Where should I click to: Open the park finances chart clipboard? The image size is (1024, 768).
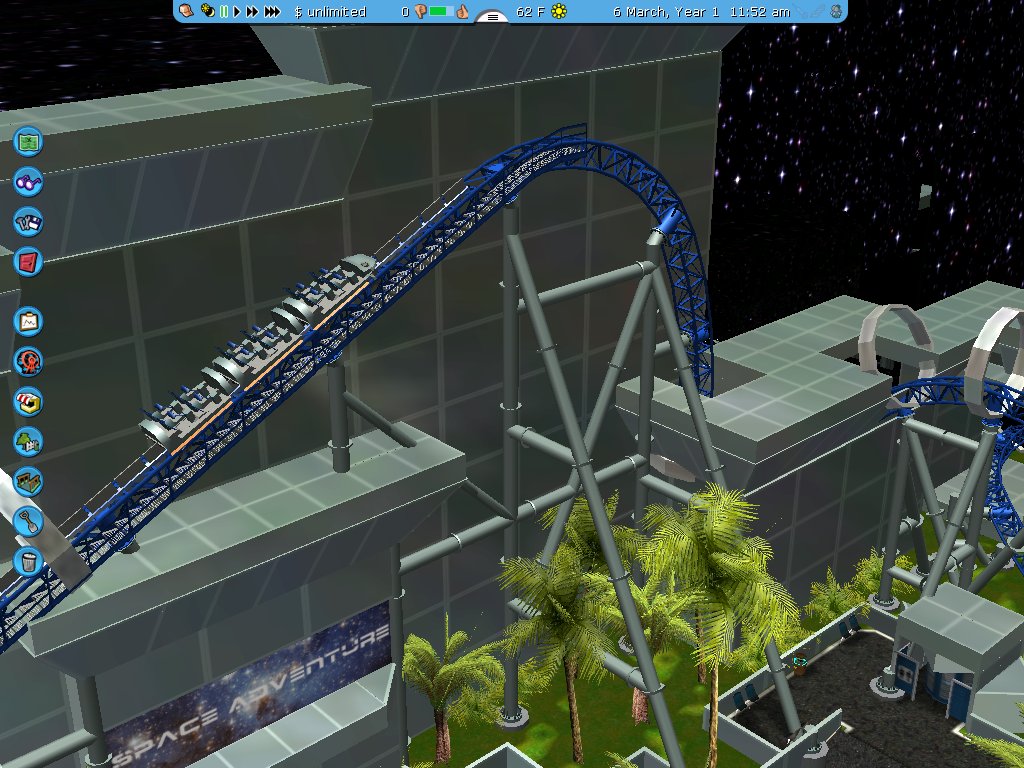tap(28, 321)
